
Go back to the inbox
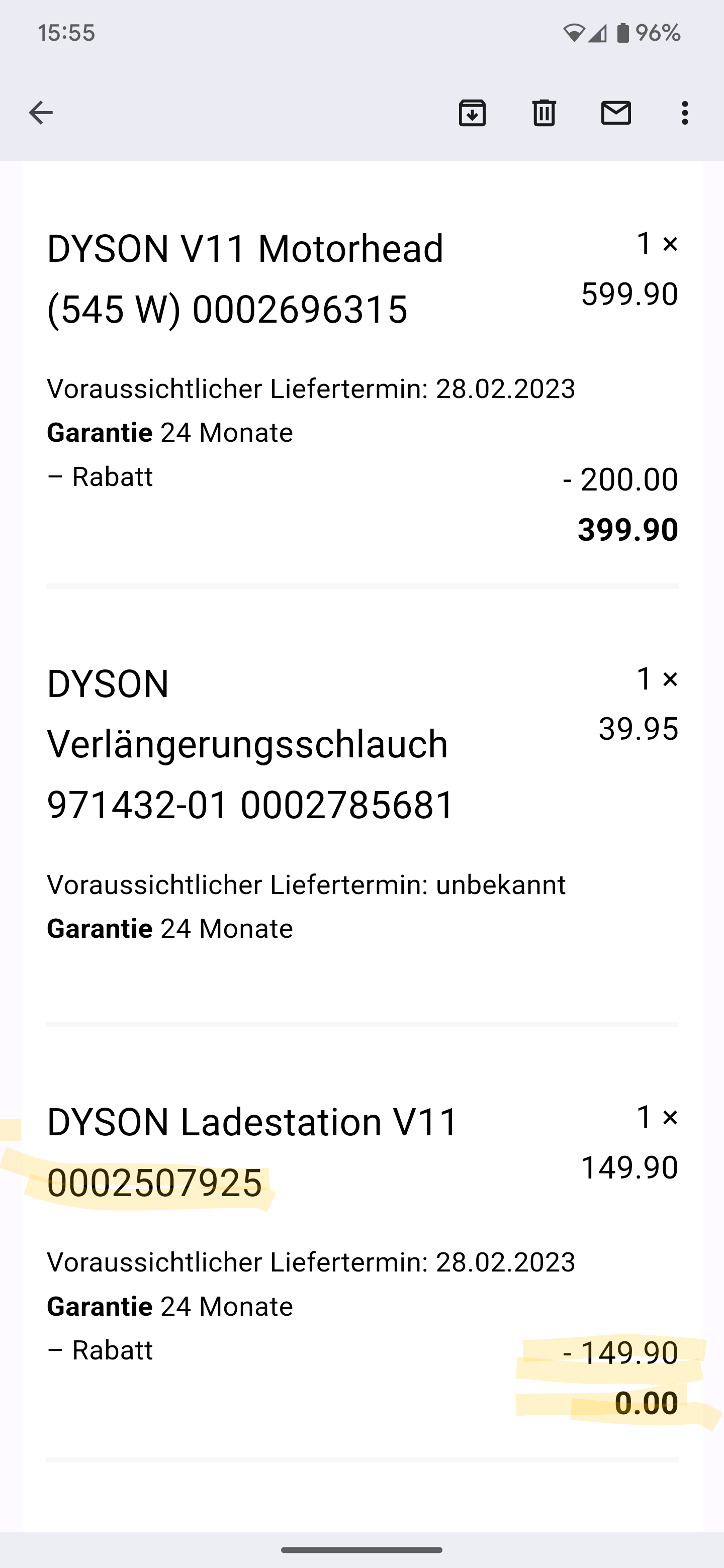41,113
